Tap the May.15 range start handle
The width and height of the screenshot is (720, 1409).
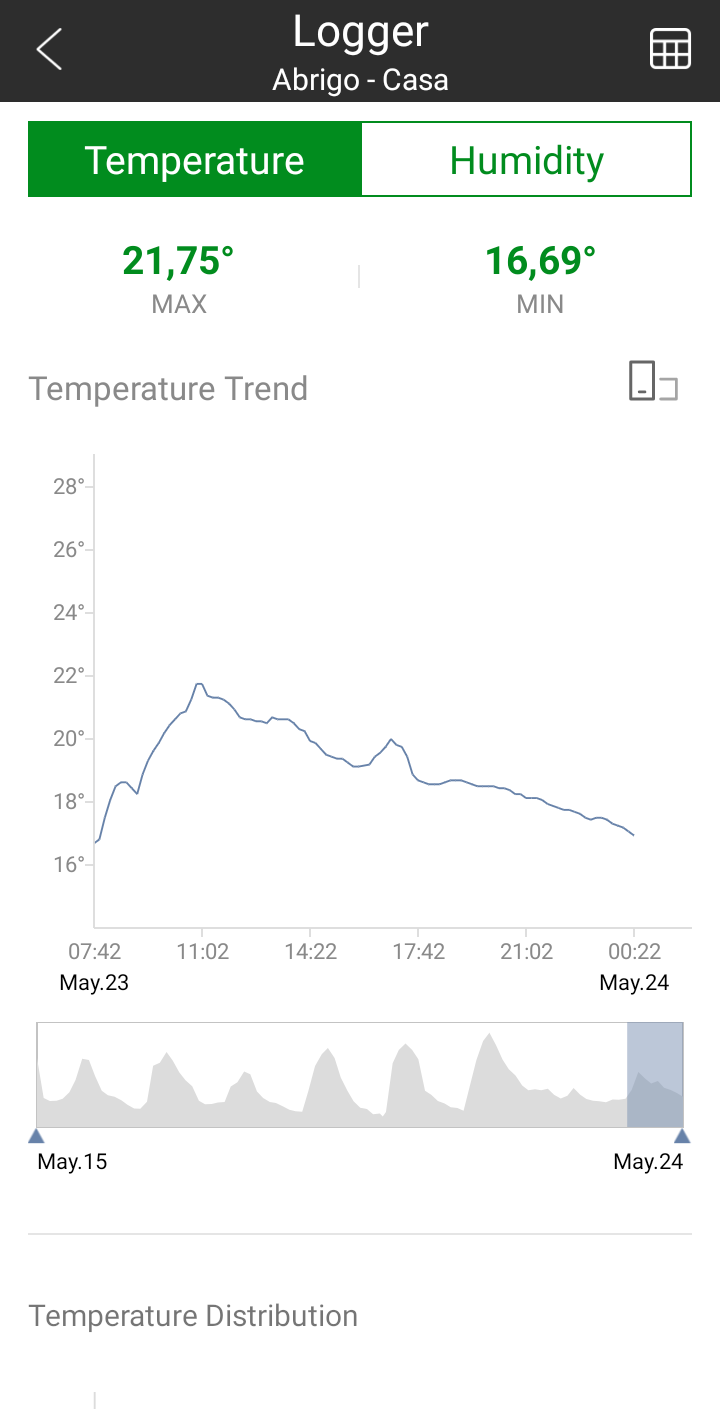[x=36, y=1135]
